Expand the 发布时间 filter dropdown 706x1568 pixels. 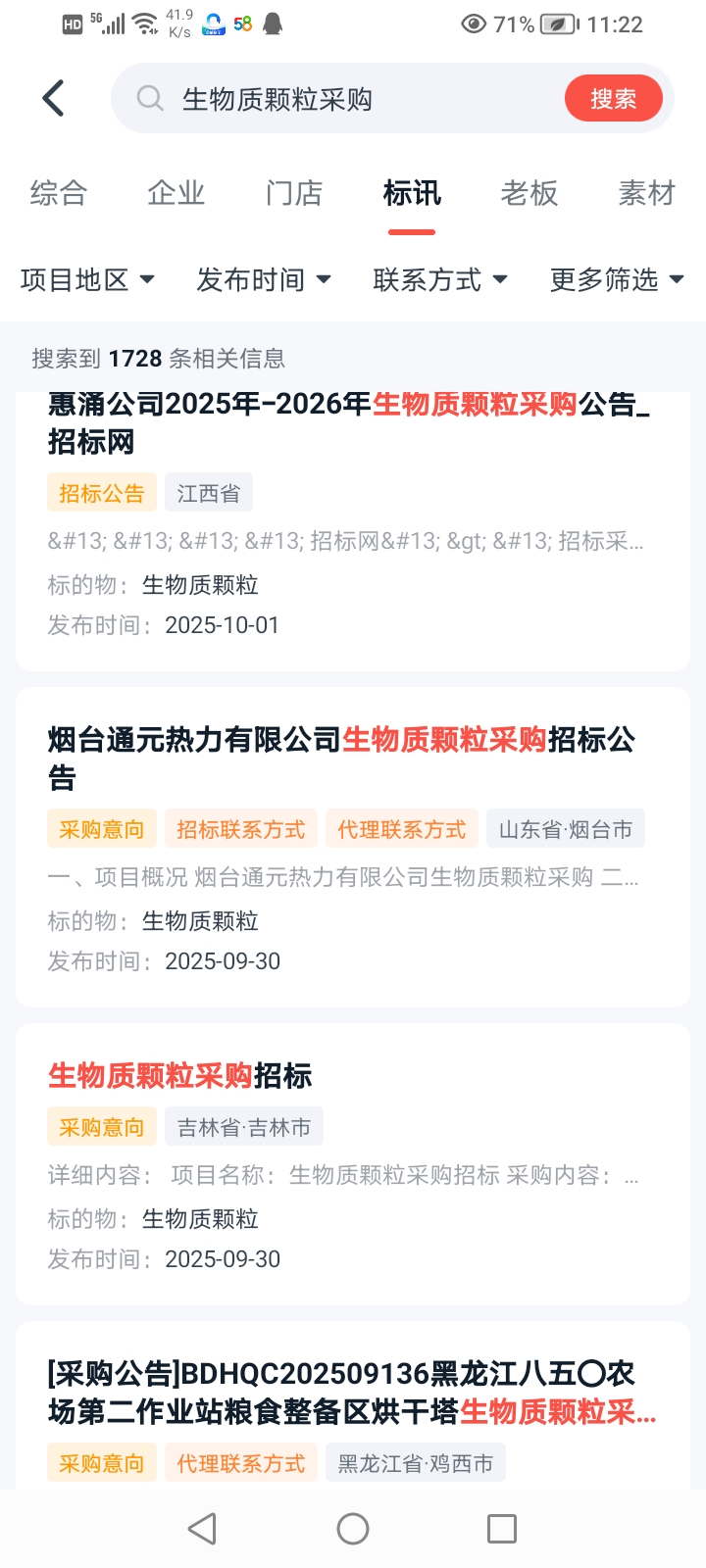point(264,280)
